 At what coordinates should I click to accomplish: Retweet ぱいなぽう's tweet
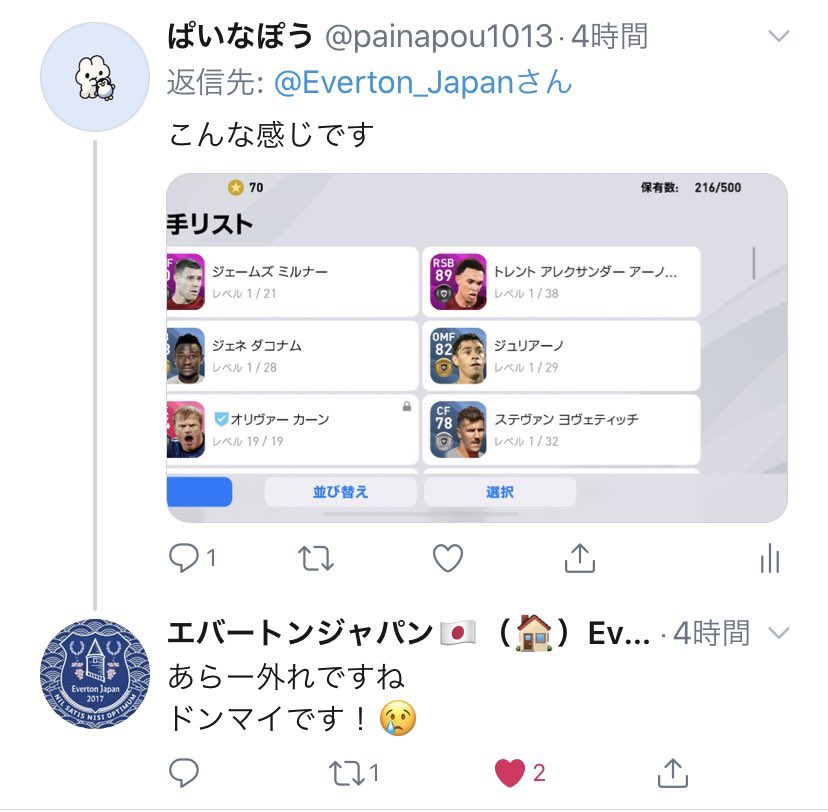click(x=316, y=558)
